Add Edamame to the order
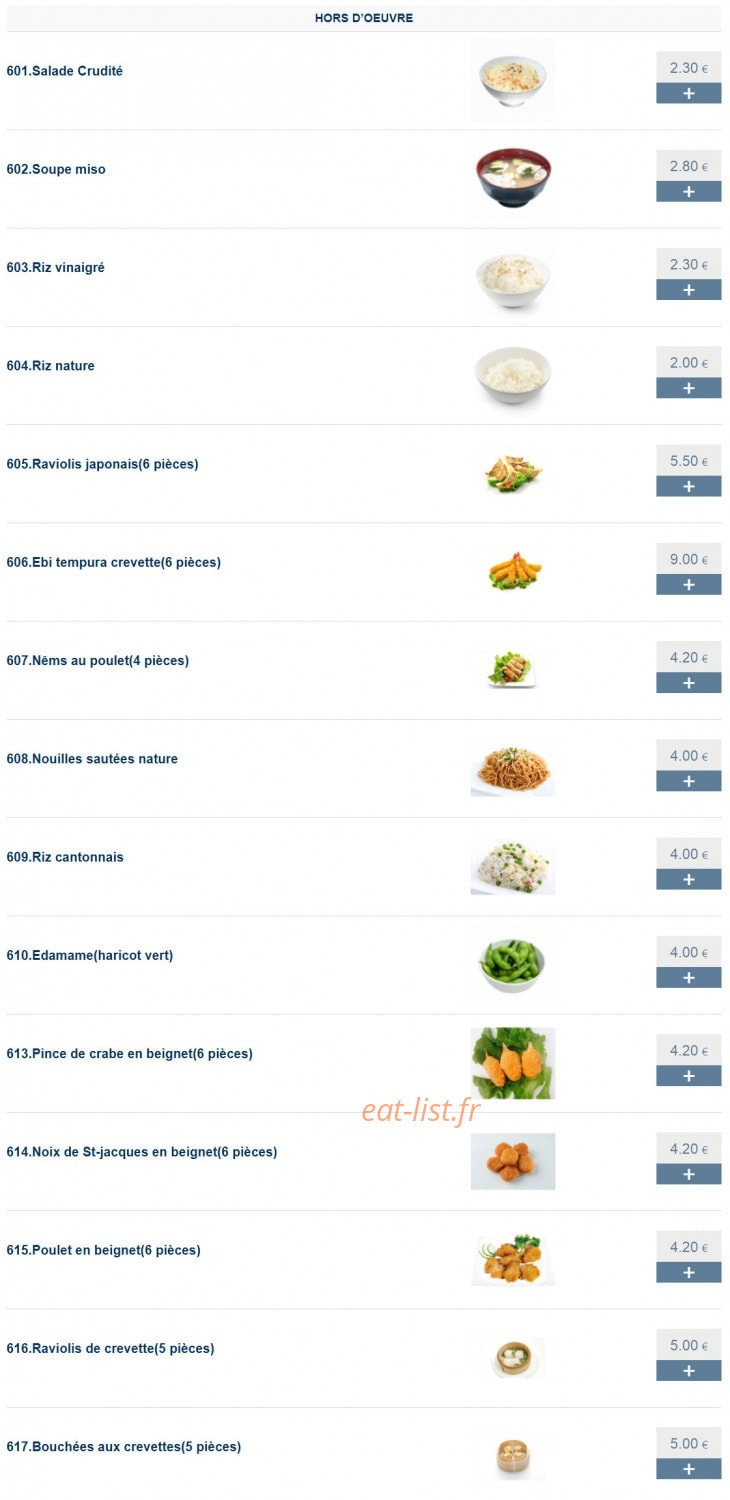730x1500 pixels. tap(688, 977)
